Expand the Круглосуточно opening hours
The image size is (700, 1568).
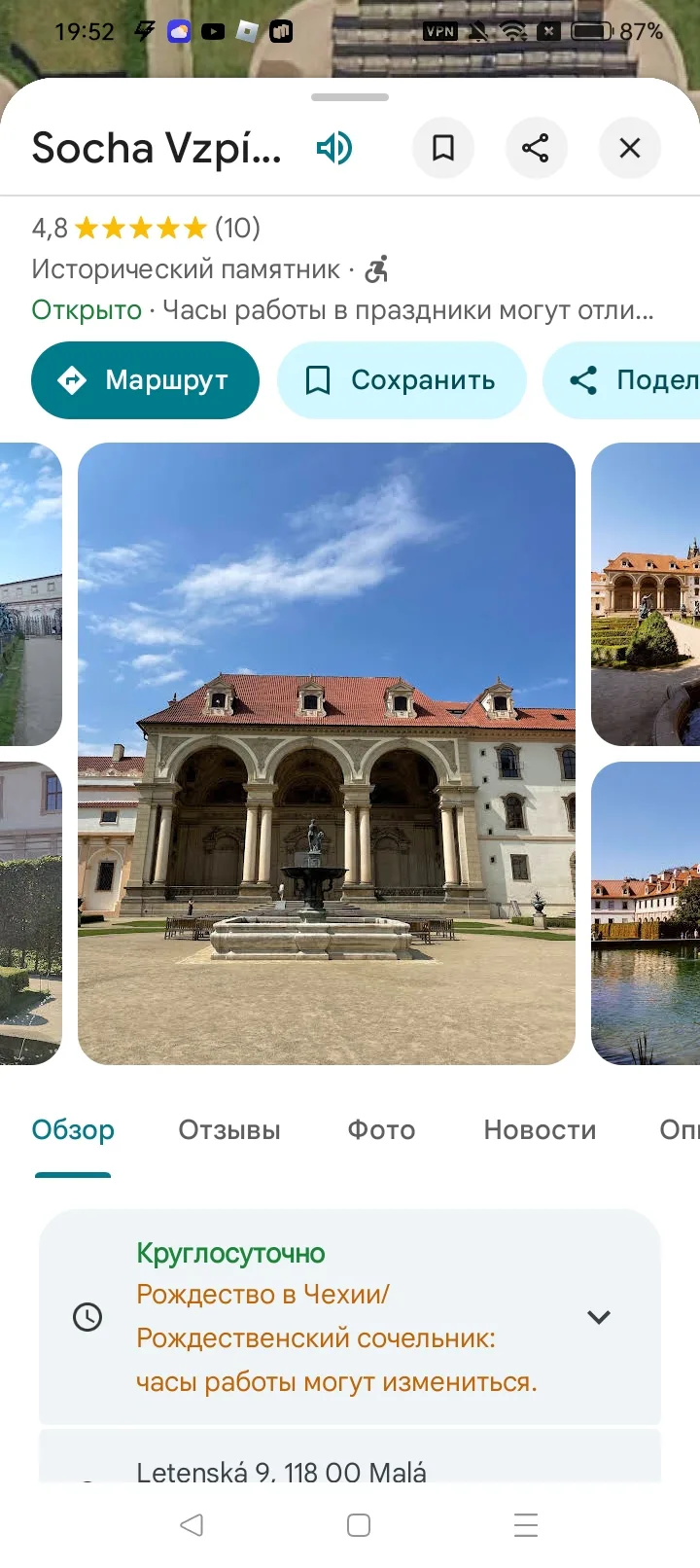(x=599, y=1317)
